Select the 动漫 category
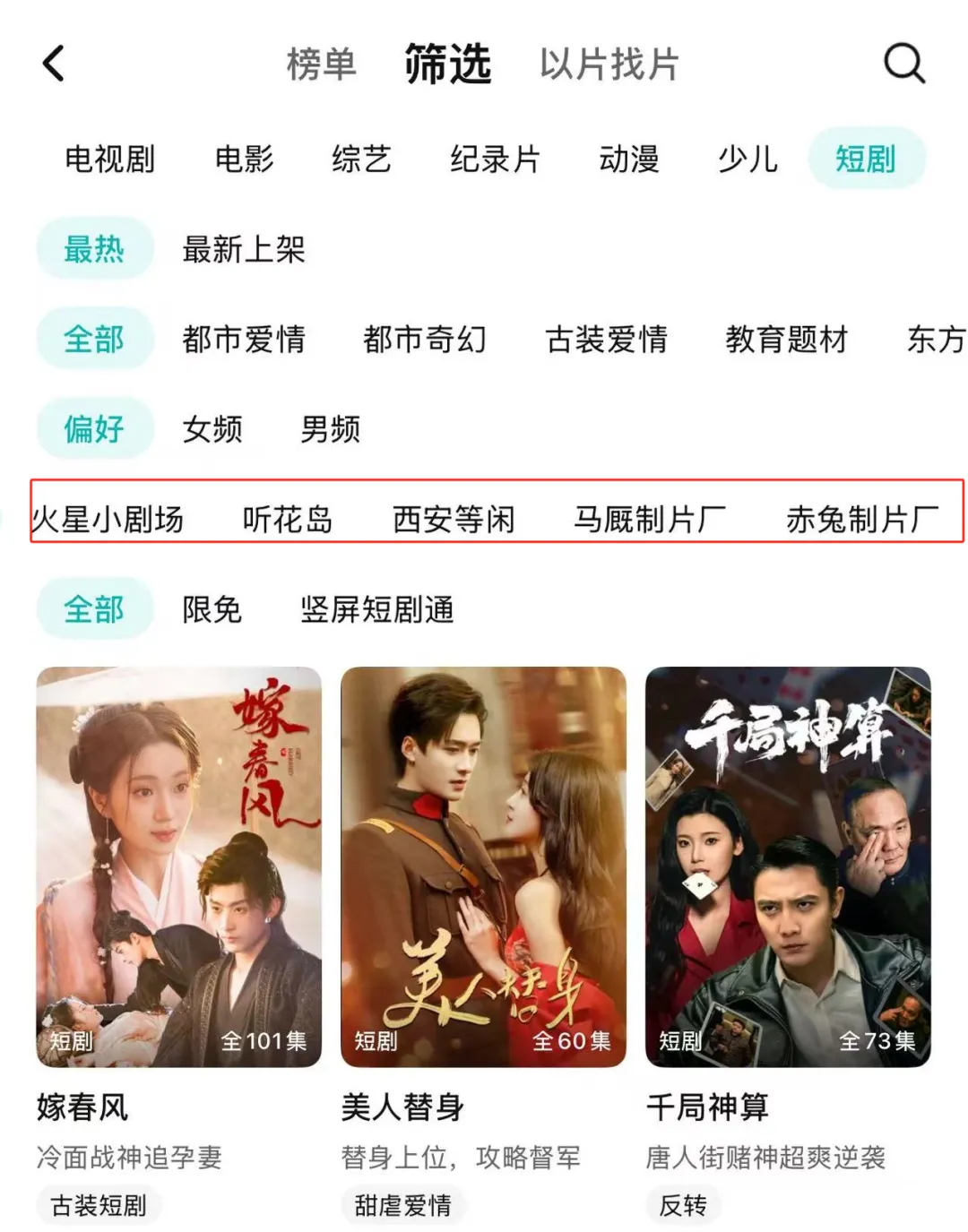The height and width of the screenshot is (1232, 968). 629,159
